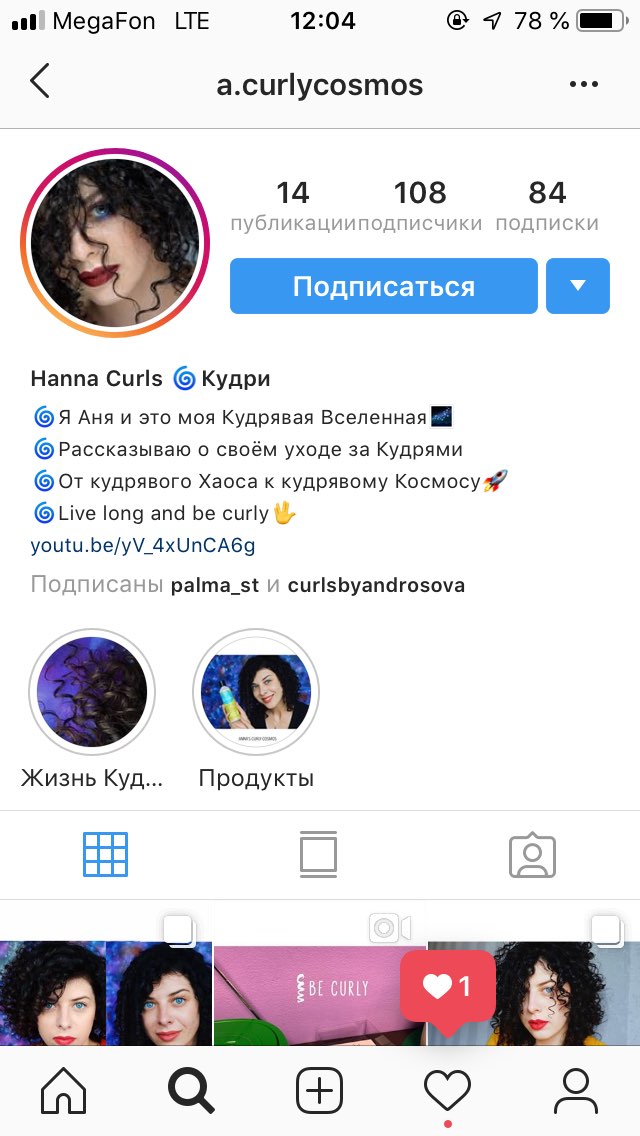
Task: Expand suggested accounts dropdown arrow
Action: point(578,286)
